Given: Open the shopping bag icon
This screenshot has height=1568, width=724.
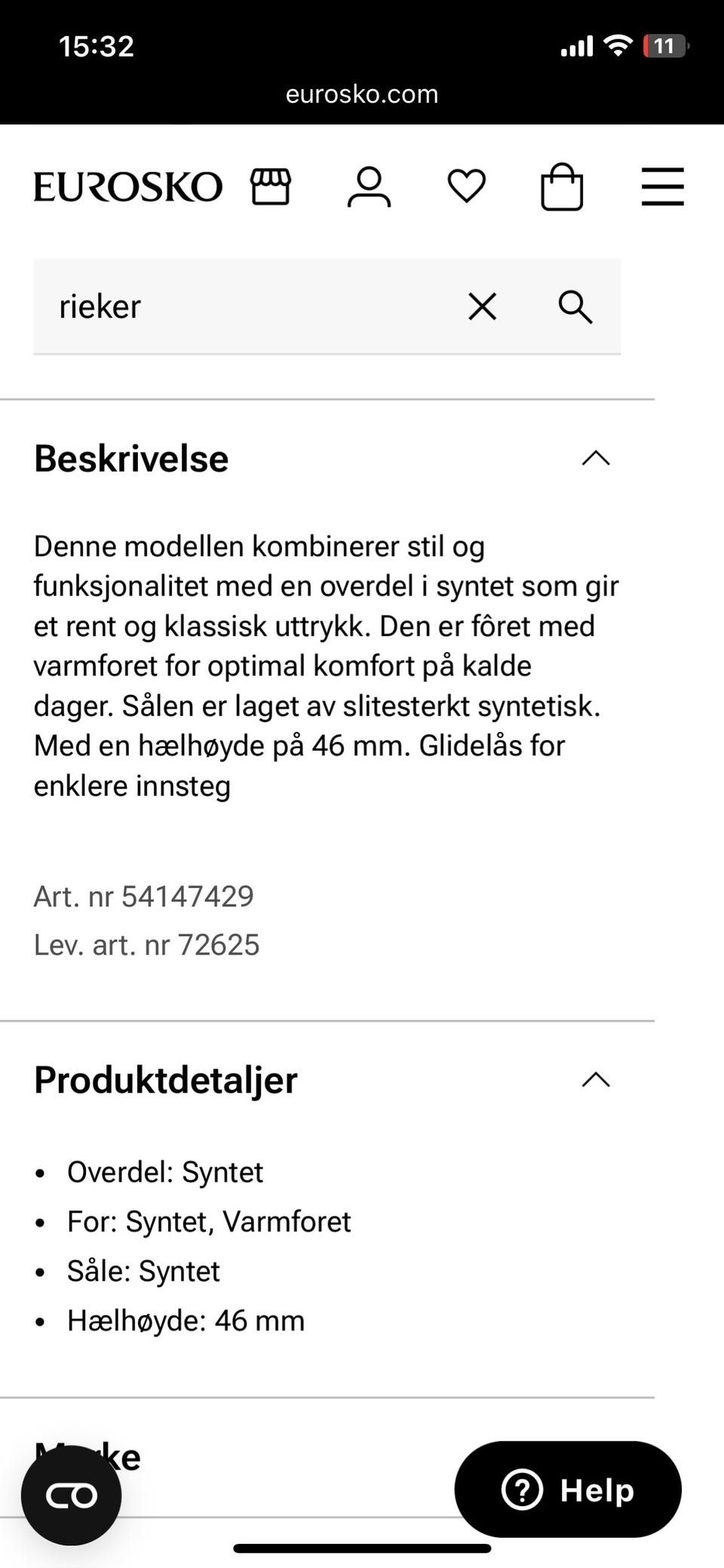Looking at the screenshot, I should (x=562, y=186).
